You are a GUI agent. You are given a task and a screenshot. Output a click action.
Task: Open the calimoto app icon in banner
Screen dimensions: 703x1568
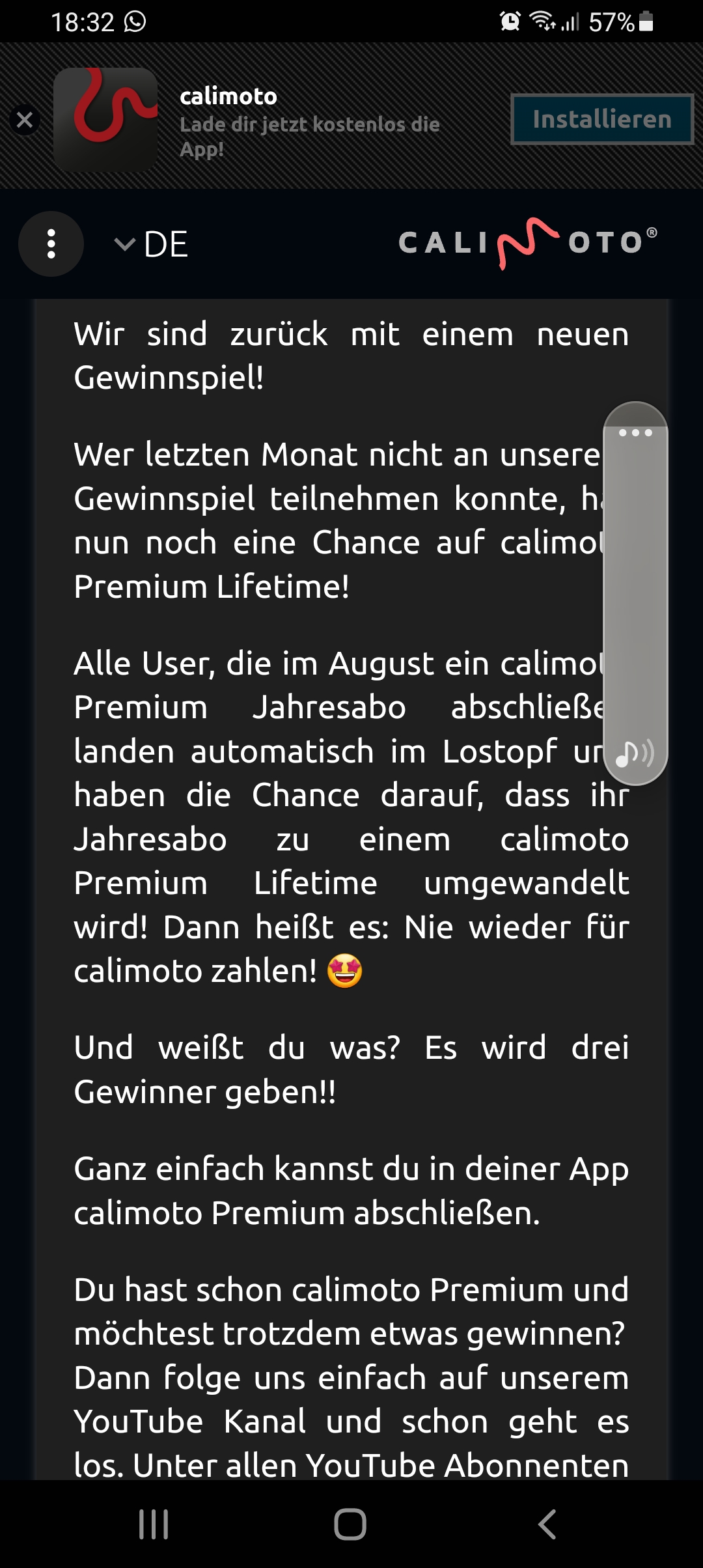(105, 119)
